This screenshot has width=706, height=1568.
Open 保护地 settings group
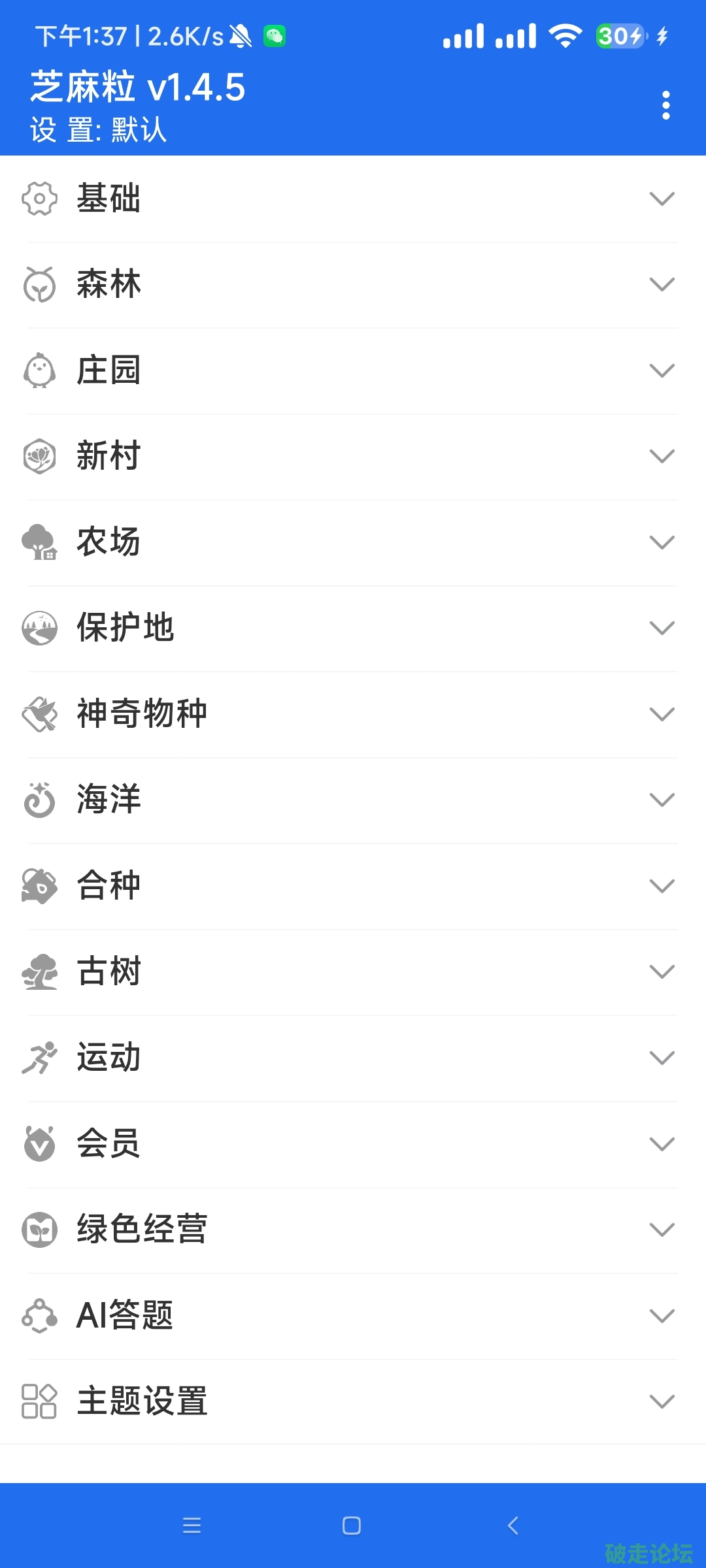pos(353,628)
